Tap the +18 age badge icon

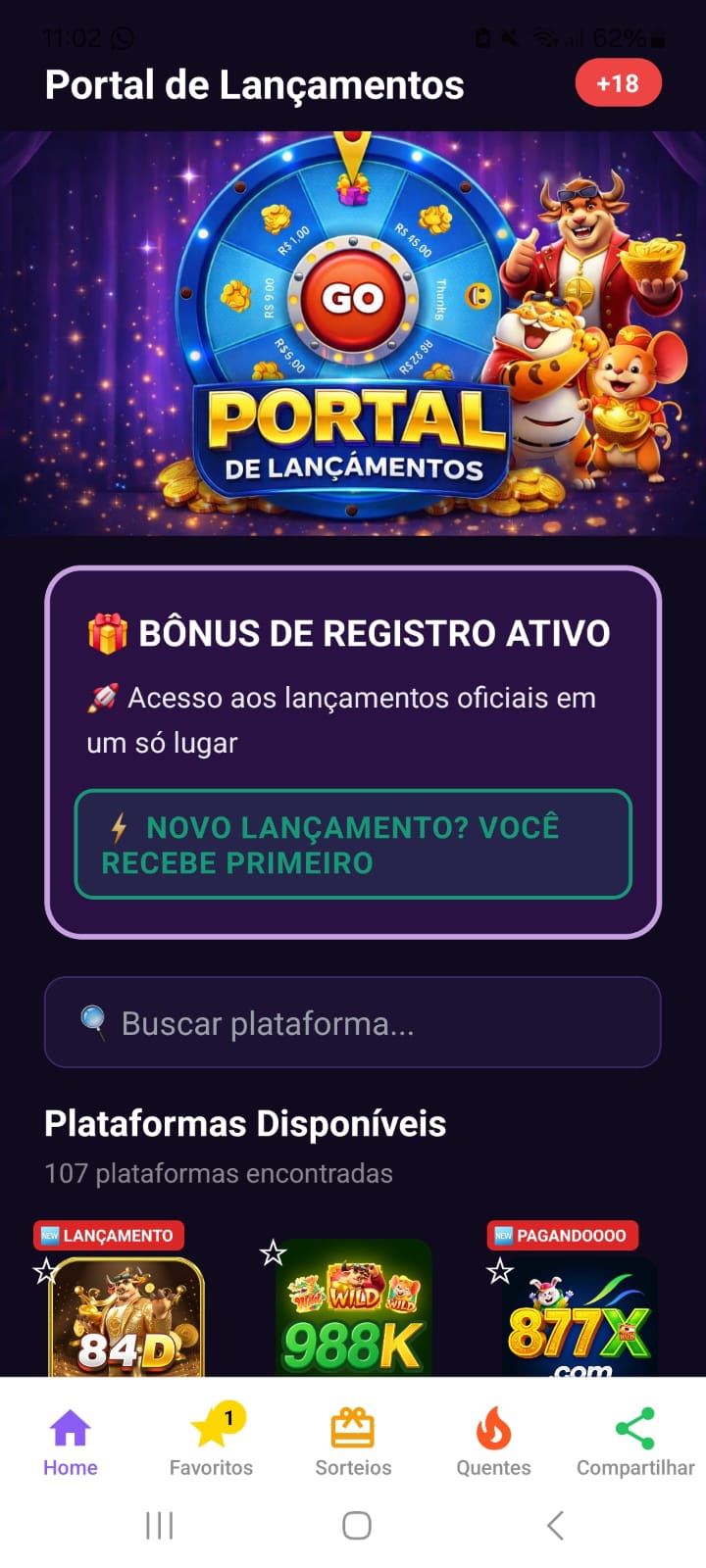click(618, 82)
